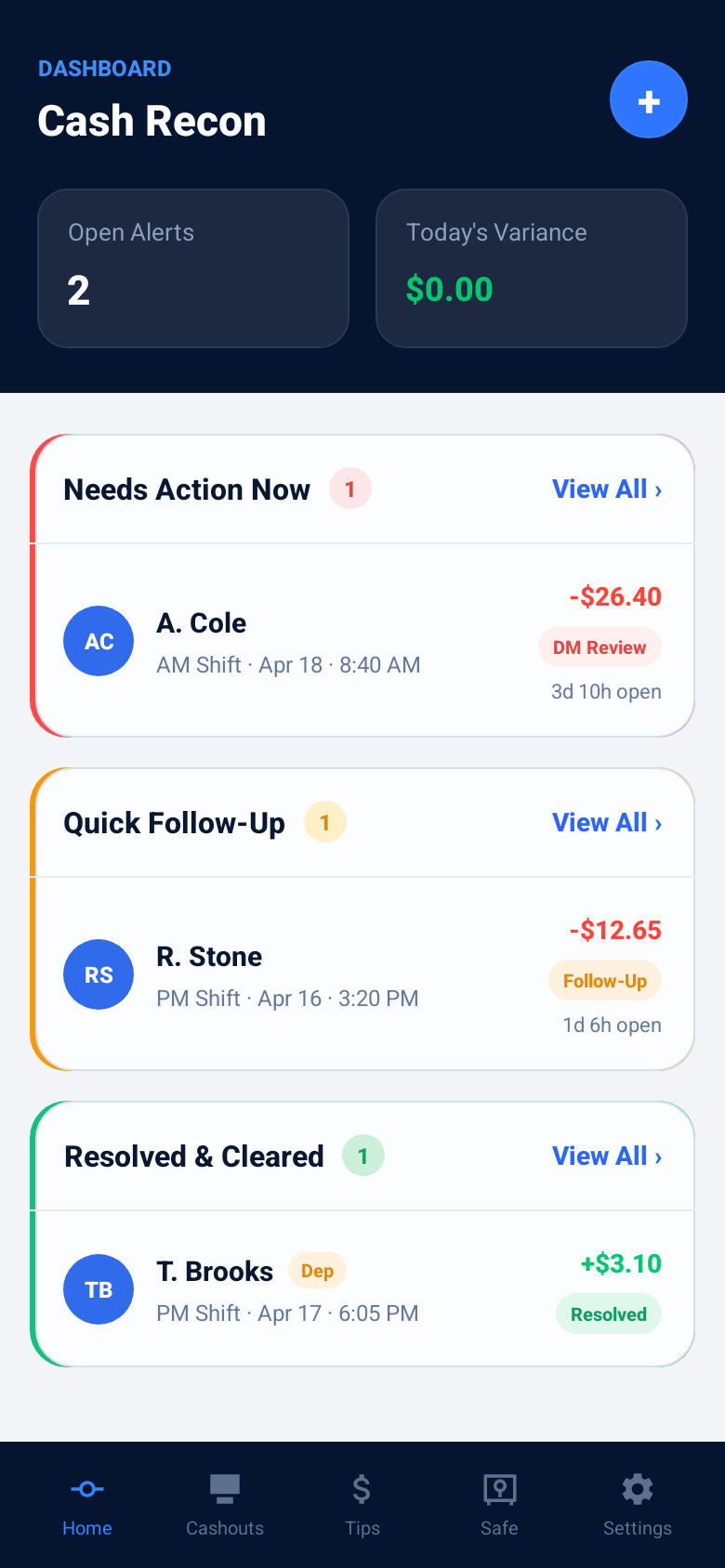Switch to the Settings tab

(x=637, y=1505)
